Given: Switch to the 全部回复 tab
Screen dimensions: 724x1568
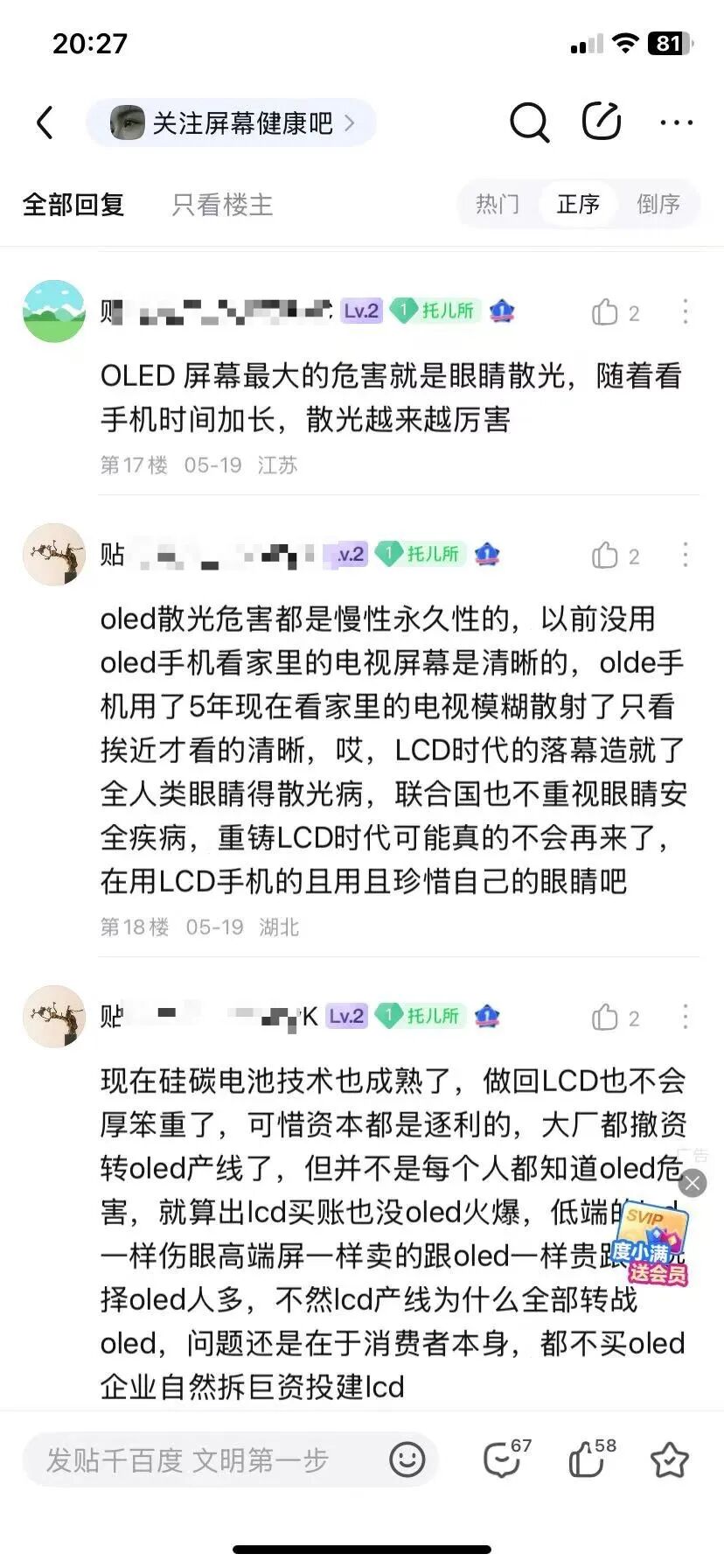Looking at the screenshot, I should tap(73, 205).
